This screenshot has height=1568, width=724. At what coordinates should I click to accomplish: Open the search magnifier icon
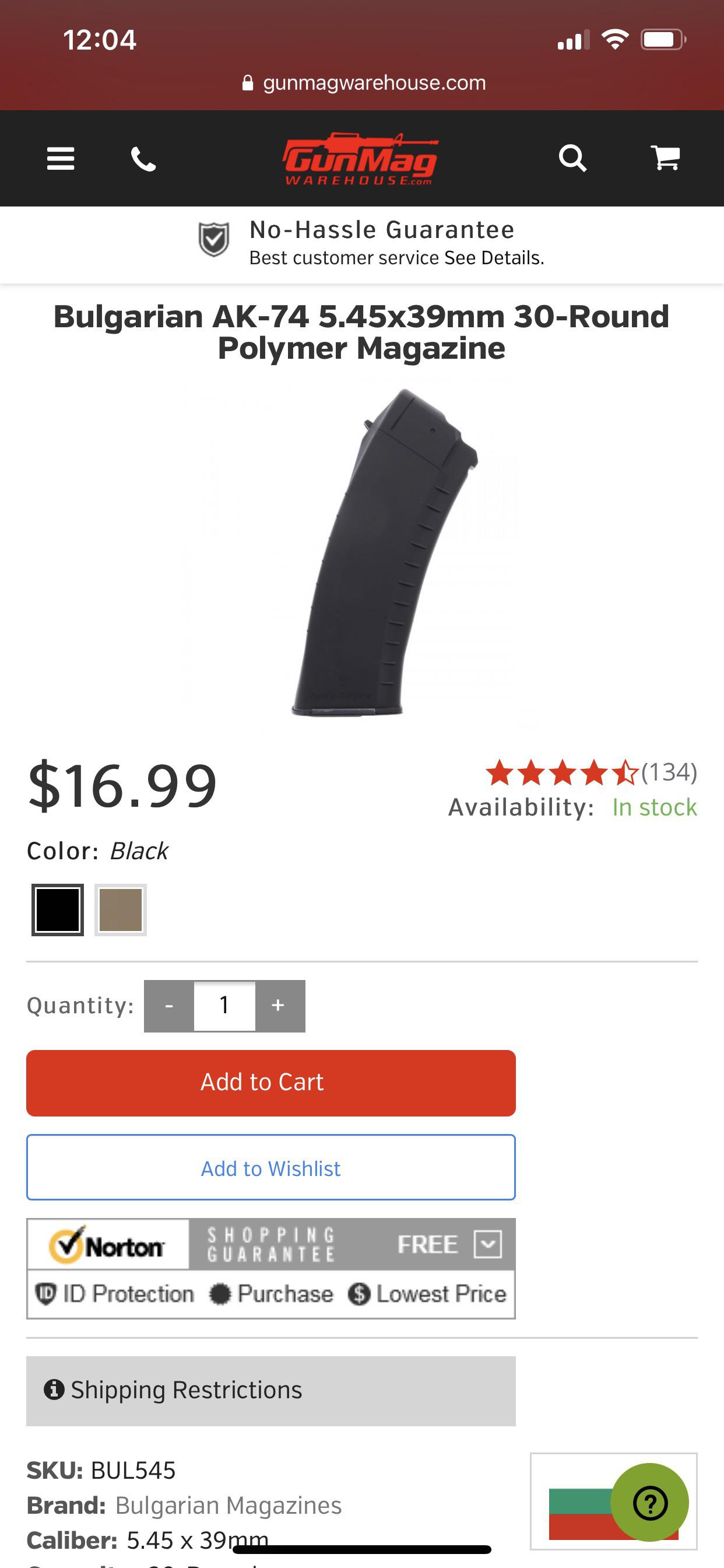(x=572, y=159)
